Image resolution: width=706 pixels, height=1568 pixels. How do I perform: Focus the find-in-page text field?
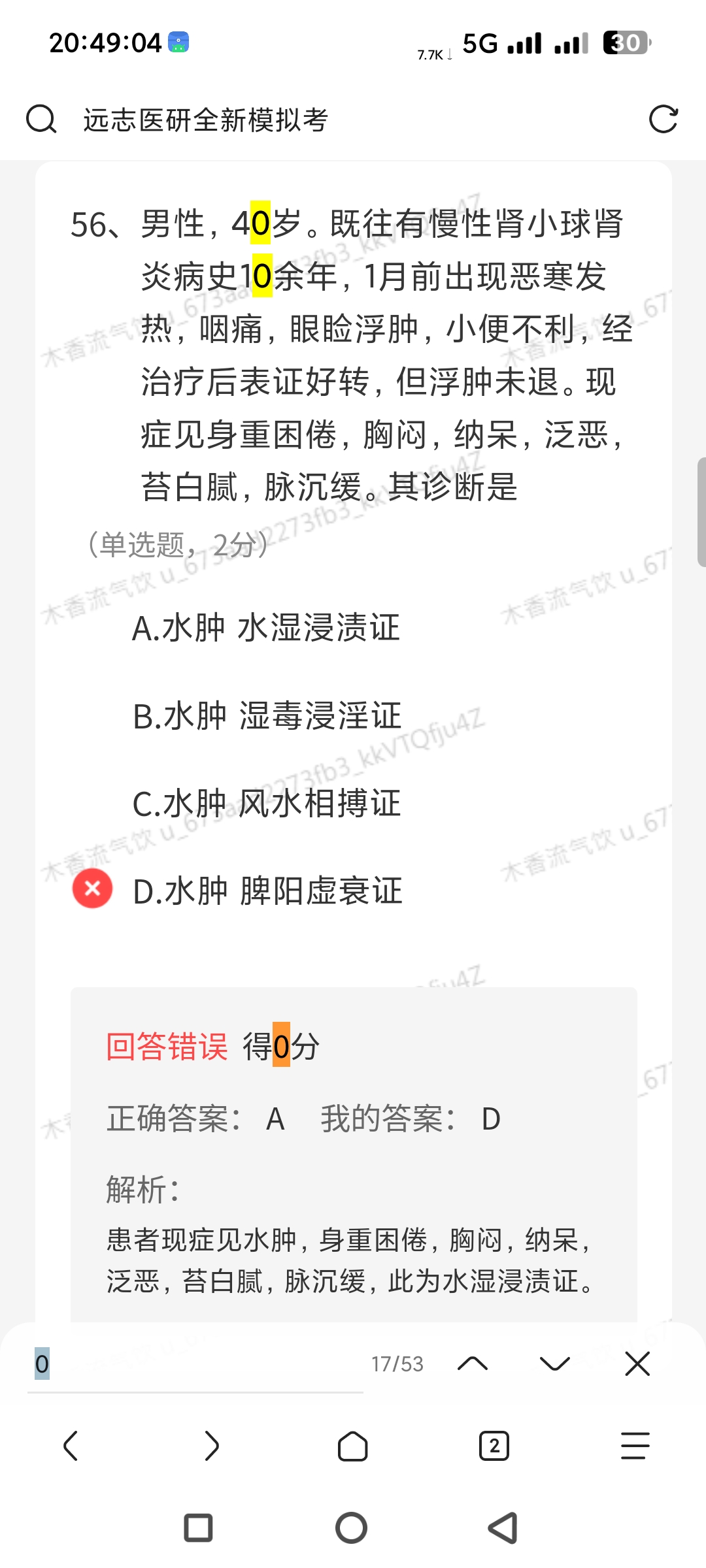195,1364
